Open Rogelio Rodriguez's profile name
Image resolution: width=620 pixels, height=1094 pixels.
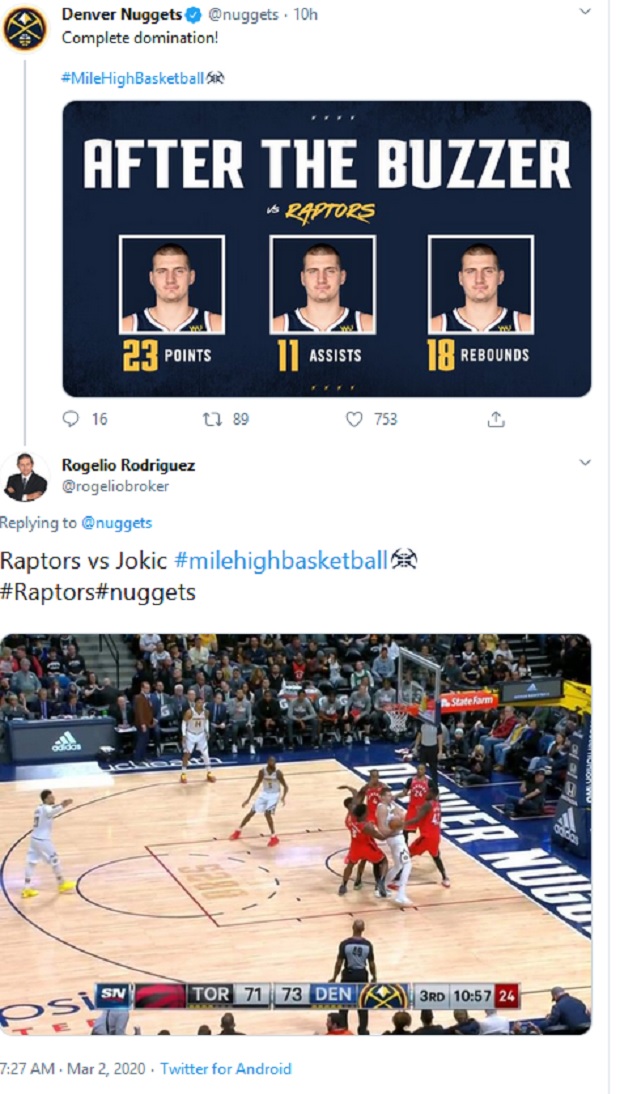point(128,465)
